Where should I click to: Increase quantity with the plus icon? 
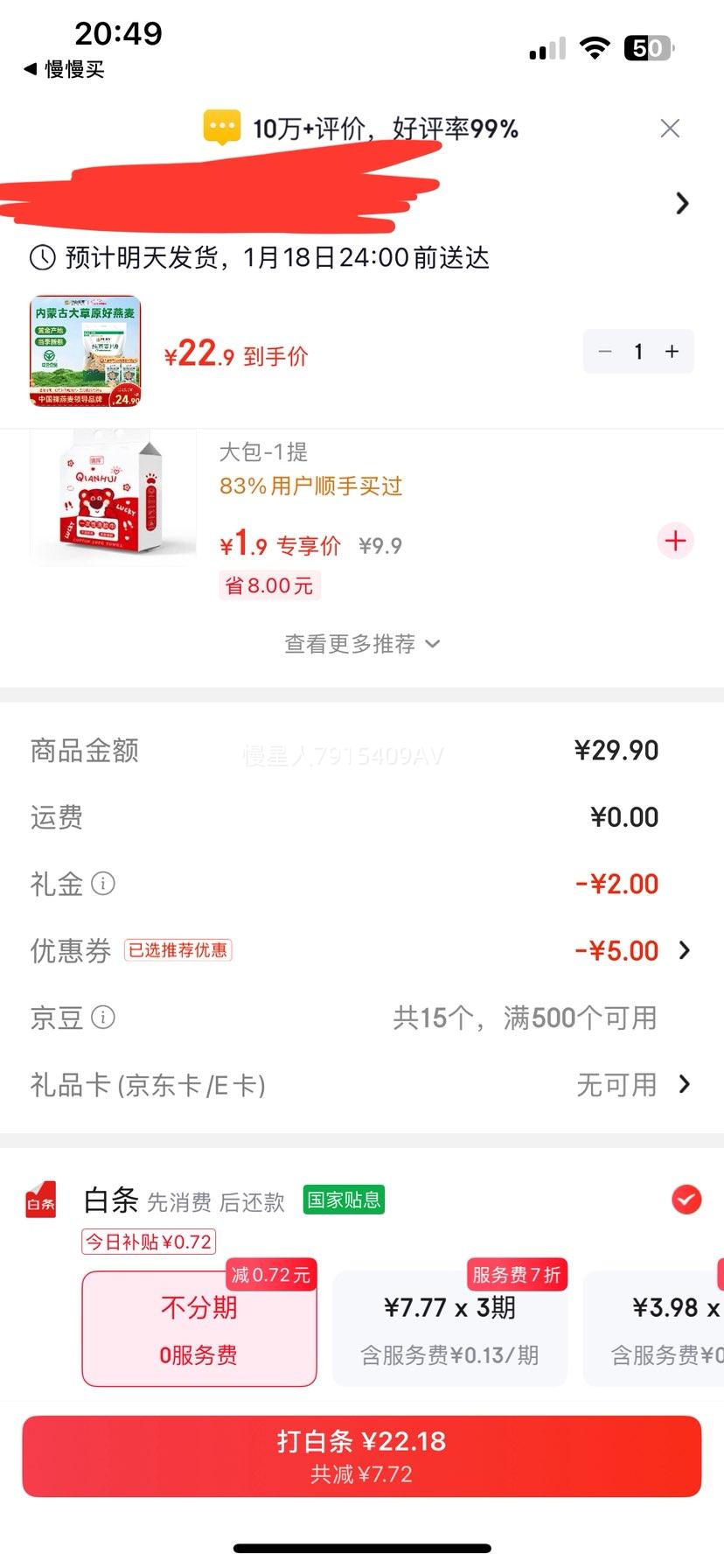pos(672,351)
